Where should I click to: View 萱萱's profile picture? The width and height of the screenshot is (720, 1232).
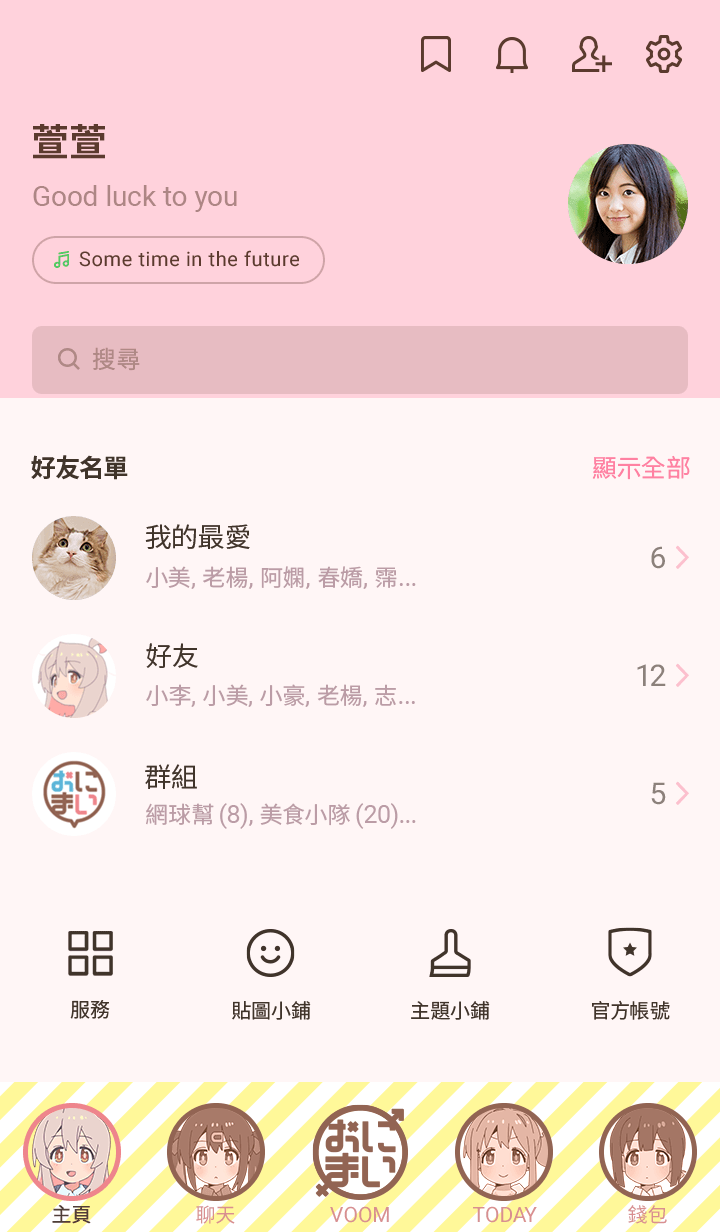tap(628, 204)
